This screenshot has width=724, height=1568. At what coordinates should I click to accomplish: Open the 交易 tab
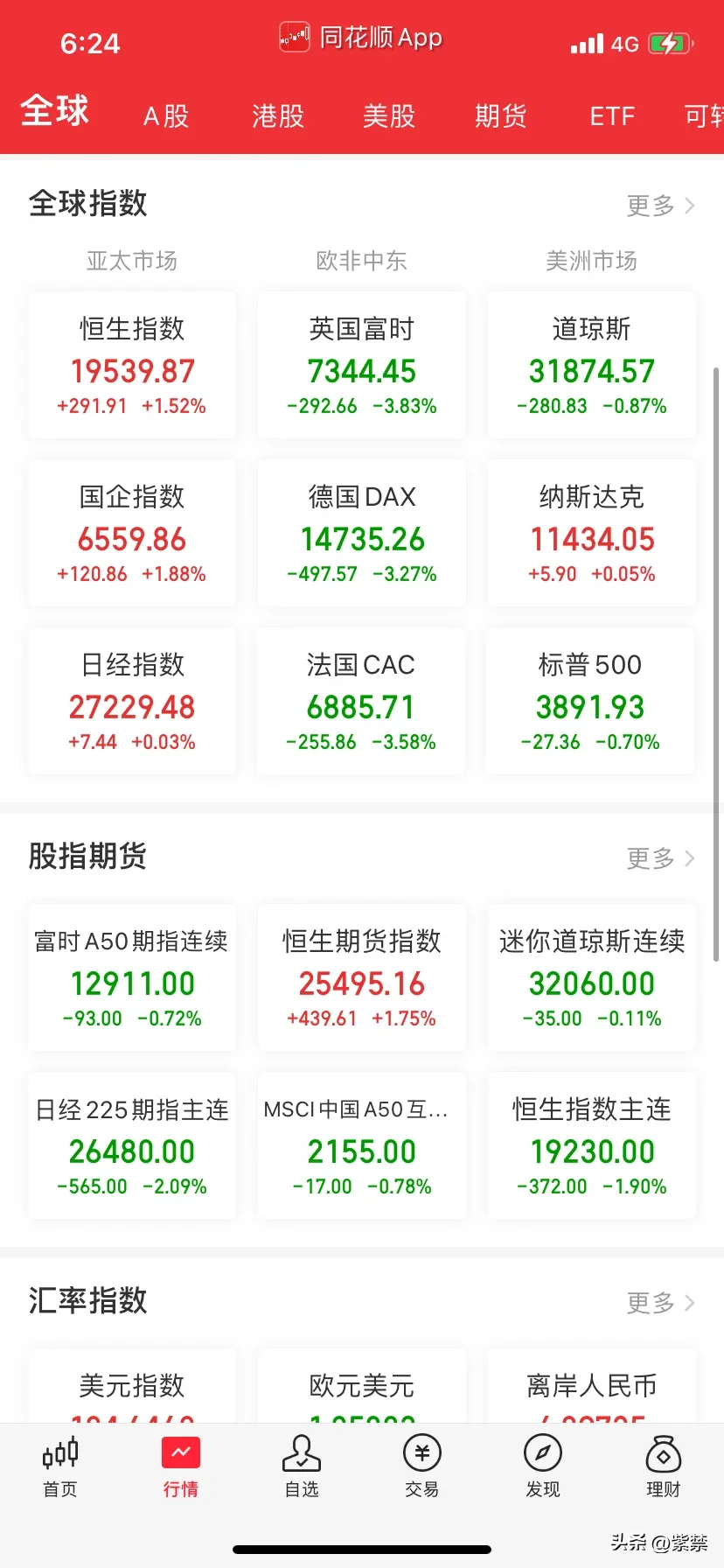(422, 1466)
